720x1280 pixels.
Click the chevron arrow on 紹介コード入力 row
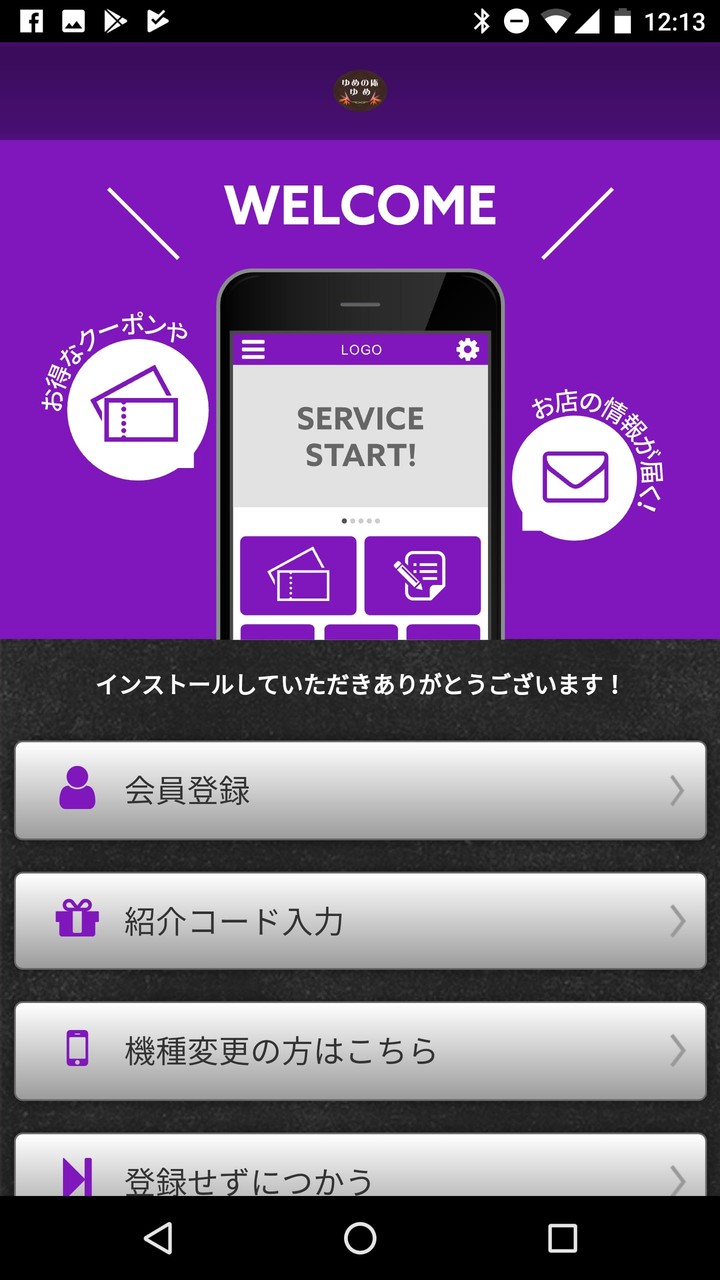pos(677,920)
